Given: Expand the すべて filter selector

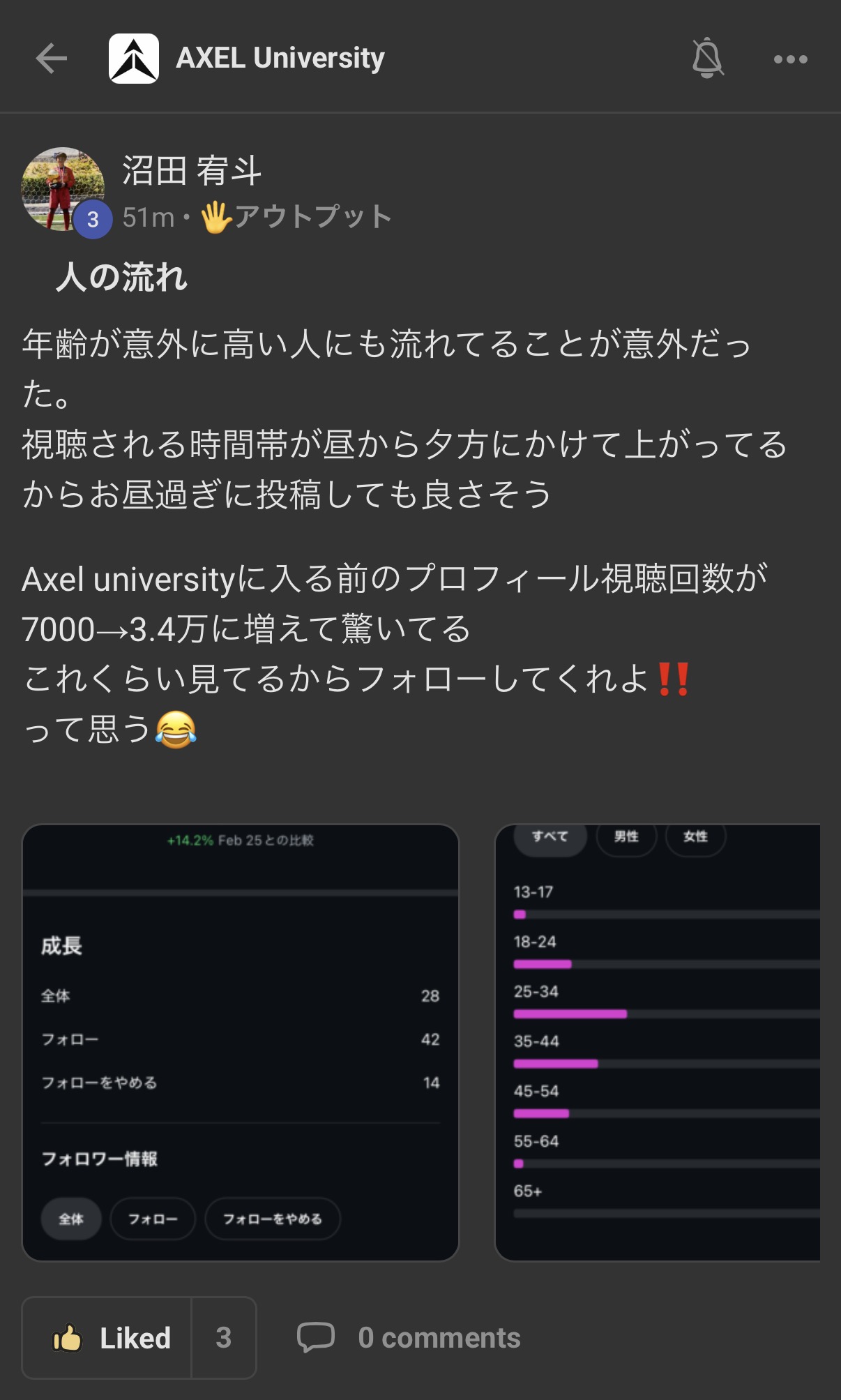Looking at the screenshot, I should coord(549,837).
